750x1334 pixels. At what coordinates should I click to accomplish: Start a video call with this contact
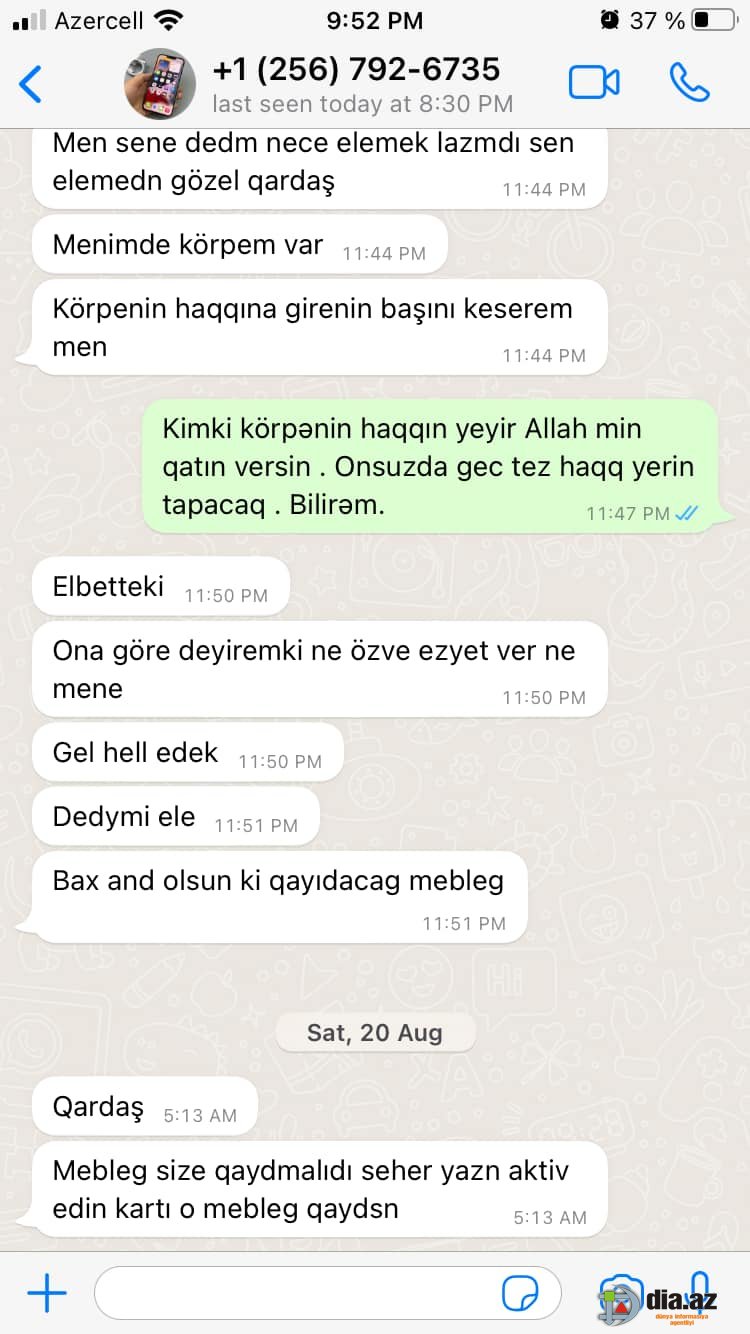point(594,83)
